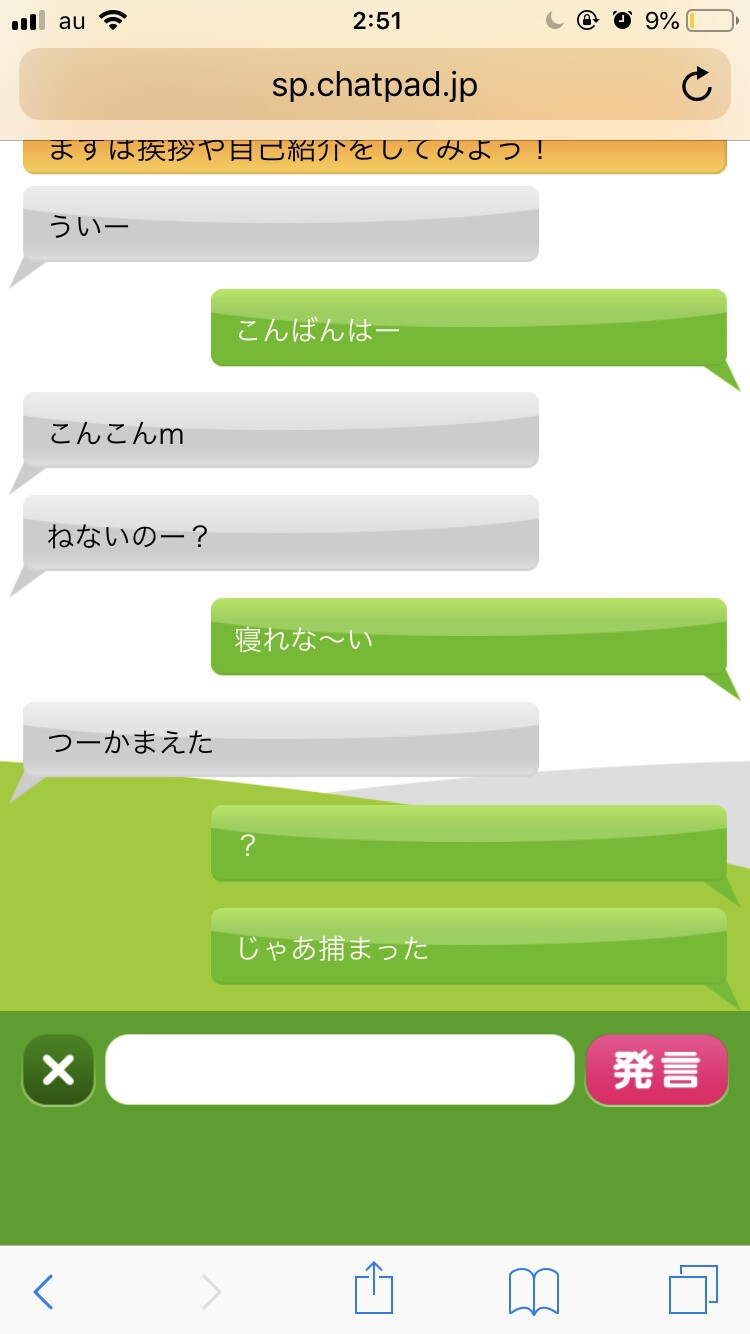
Task: Open the Safari share sheet
Action: point(374,1288)
